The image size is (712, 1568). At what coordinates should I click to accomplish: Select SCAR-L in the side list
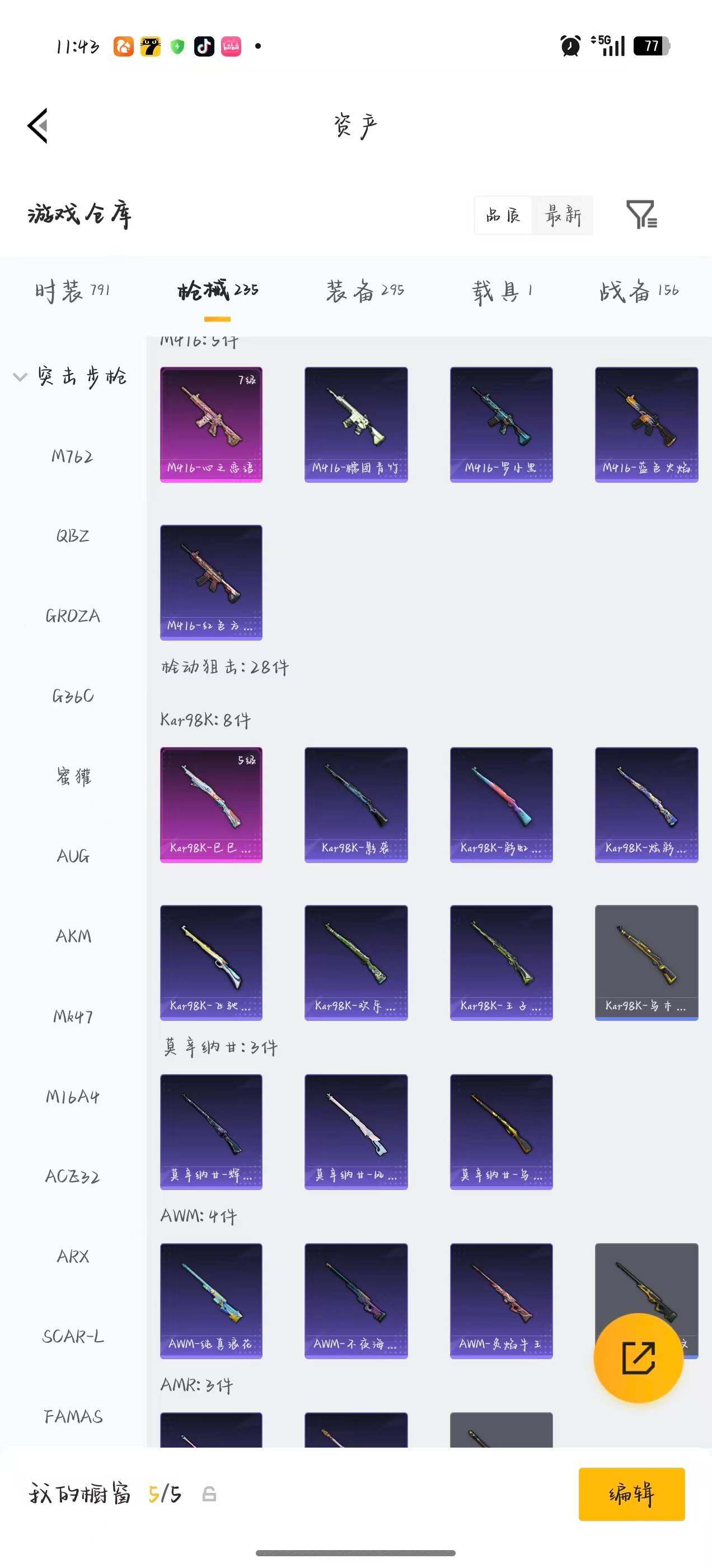tap(73, 1336)
